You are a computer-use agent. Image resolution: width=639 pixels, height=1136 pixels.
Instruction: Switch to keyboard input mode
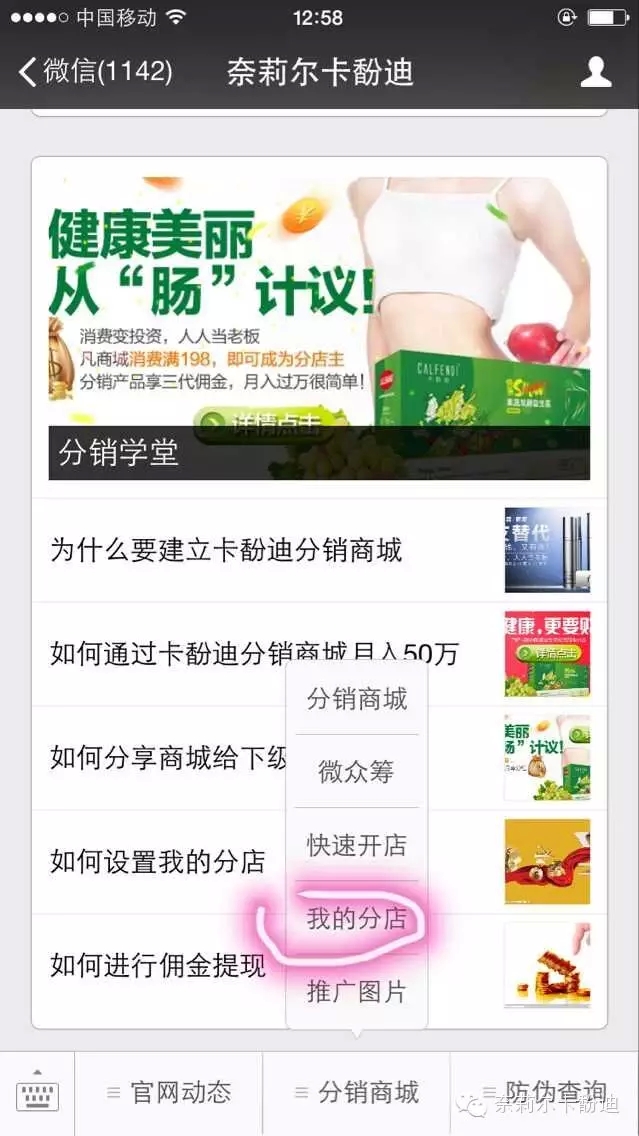[37, 1092]
